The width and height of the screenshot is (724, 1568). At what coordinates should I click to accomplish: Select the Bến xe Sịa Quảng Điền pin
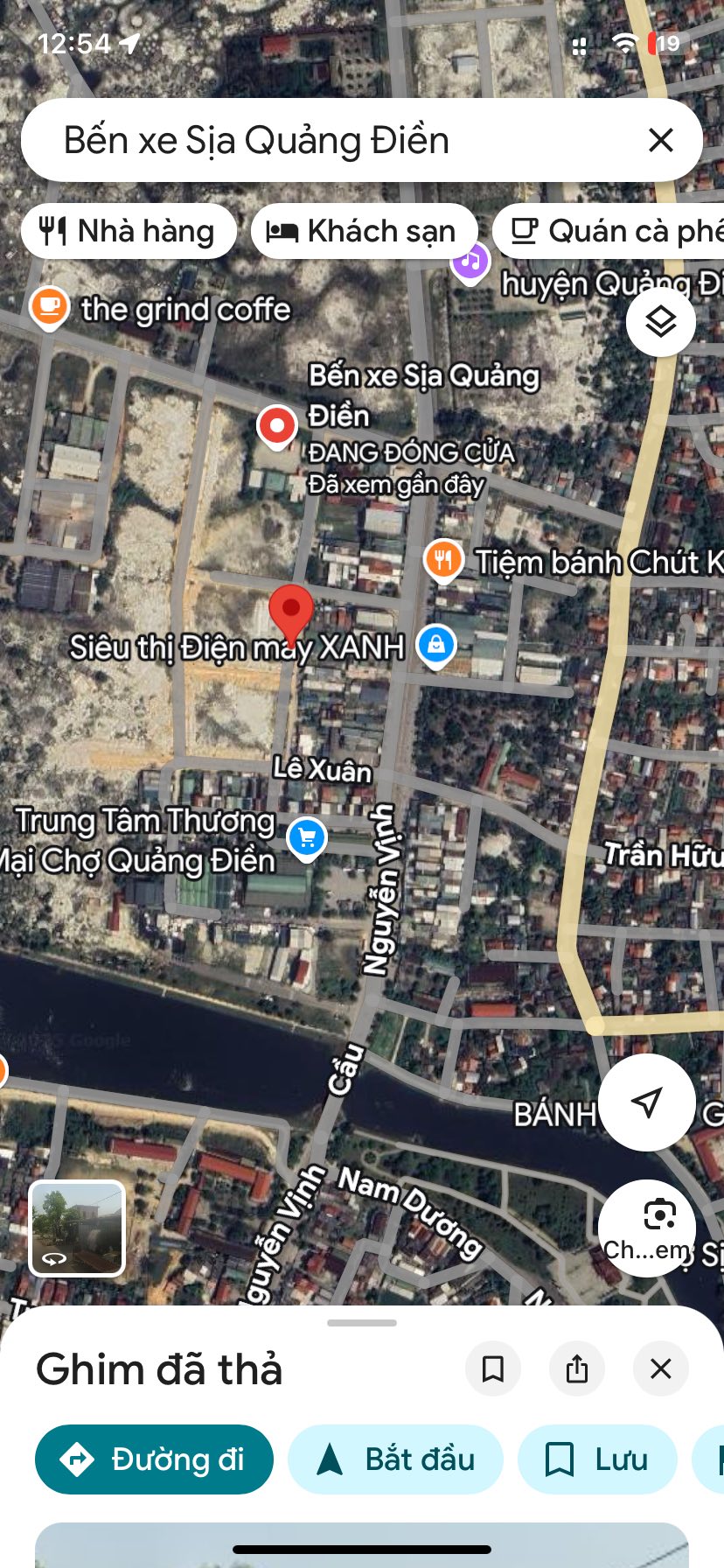(x=277, y=426)
